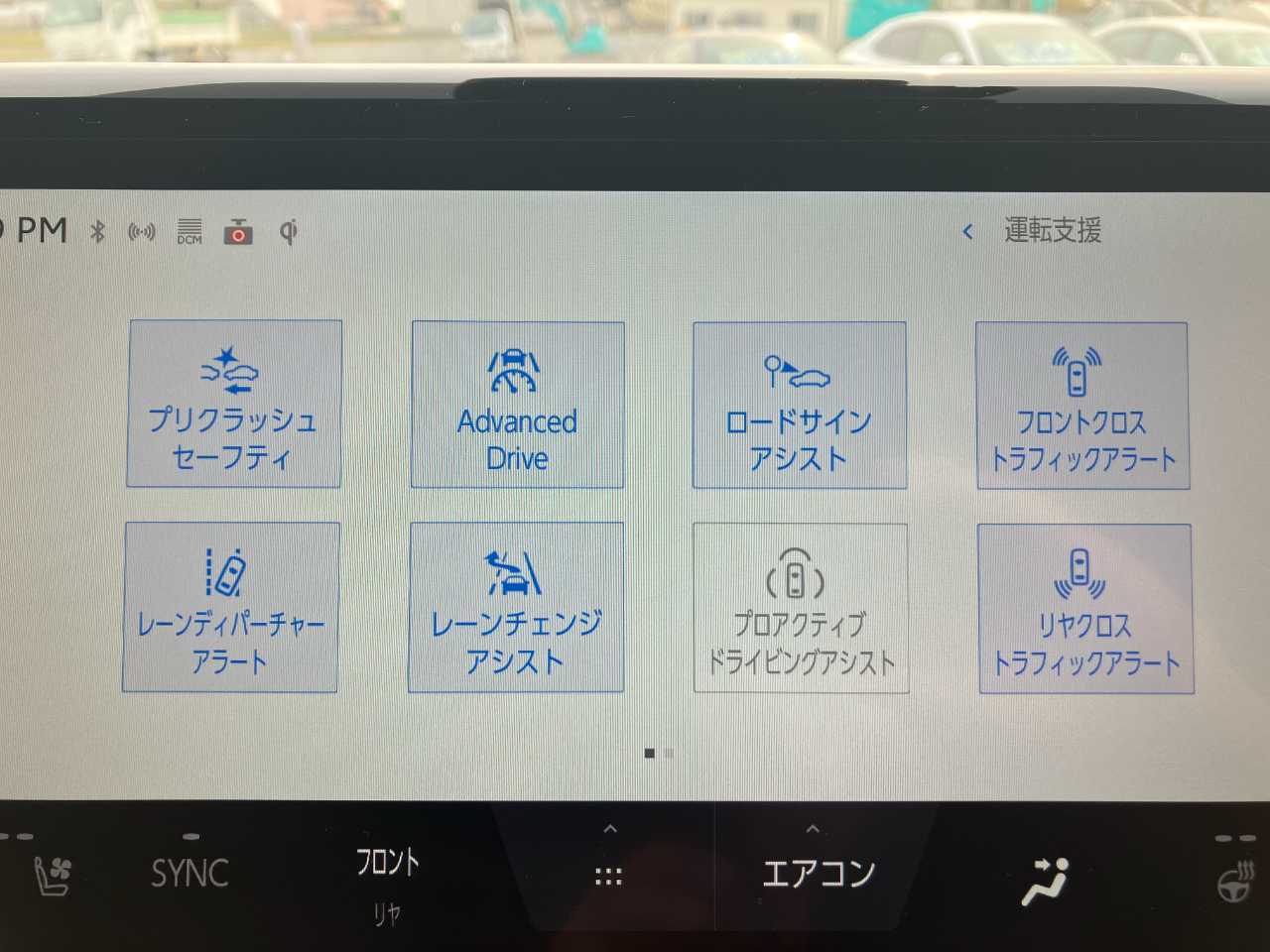Toggle SYNC climate control
Viewport: 1270px width, 952px height.
pos(190,873)
